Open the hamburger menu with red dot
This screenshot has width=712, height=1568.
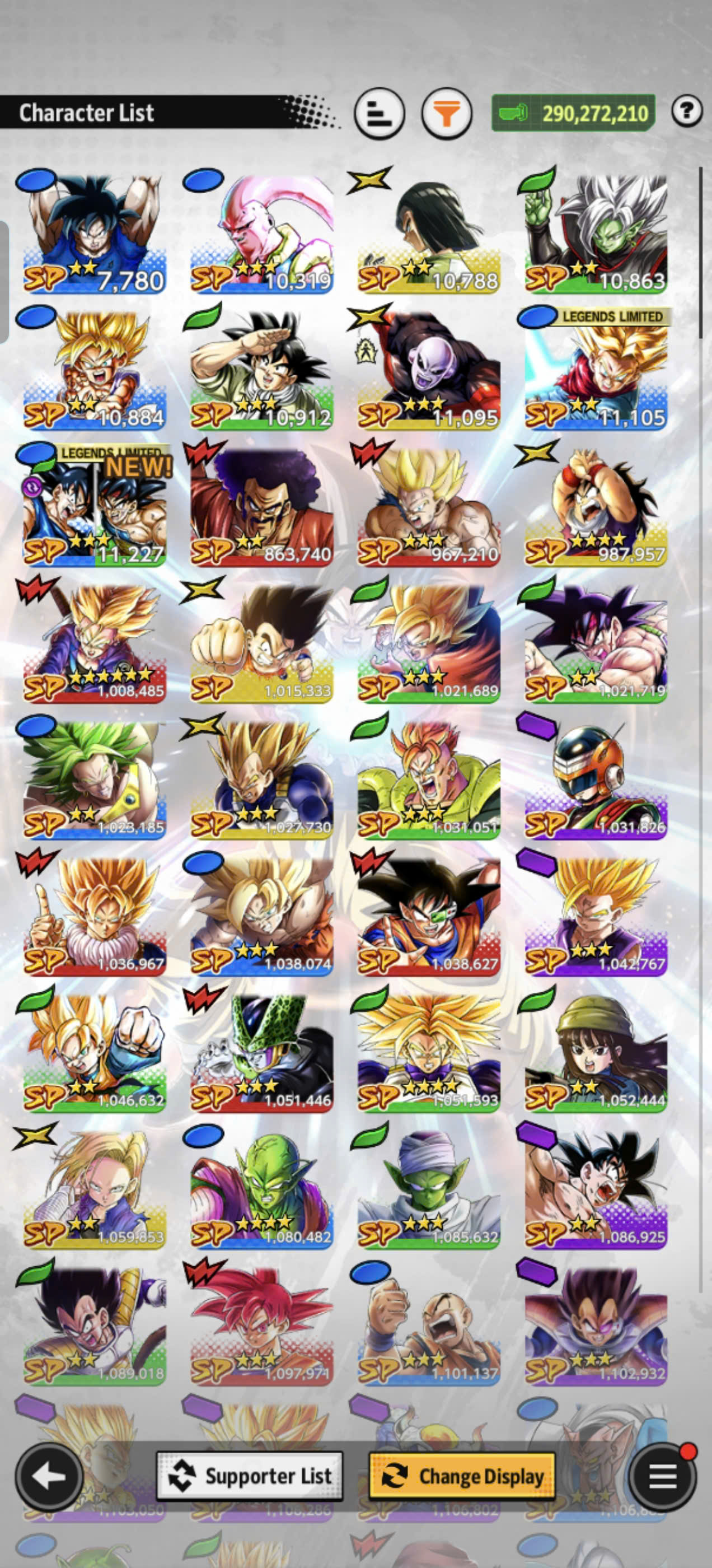(662, 1476)
